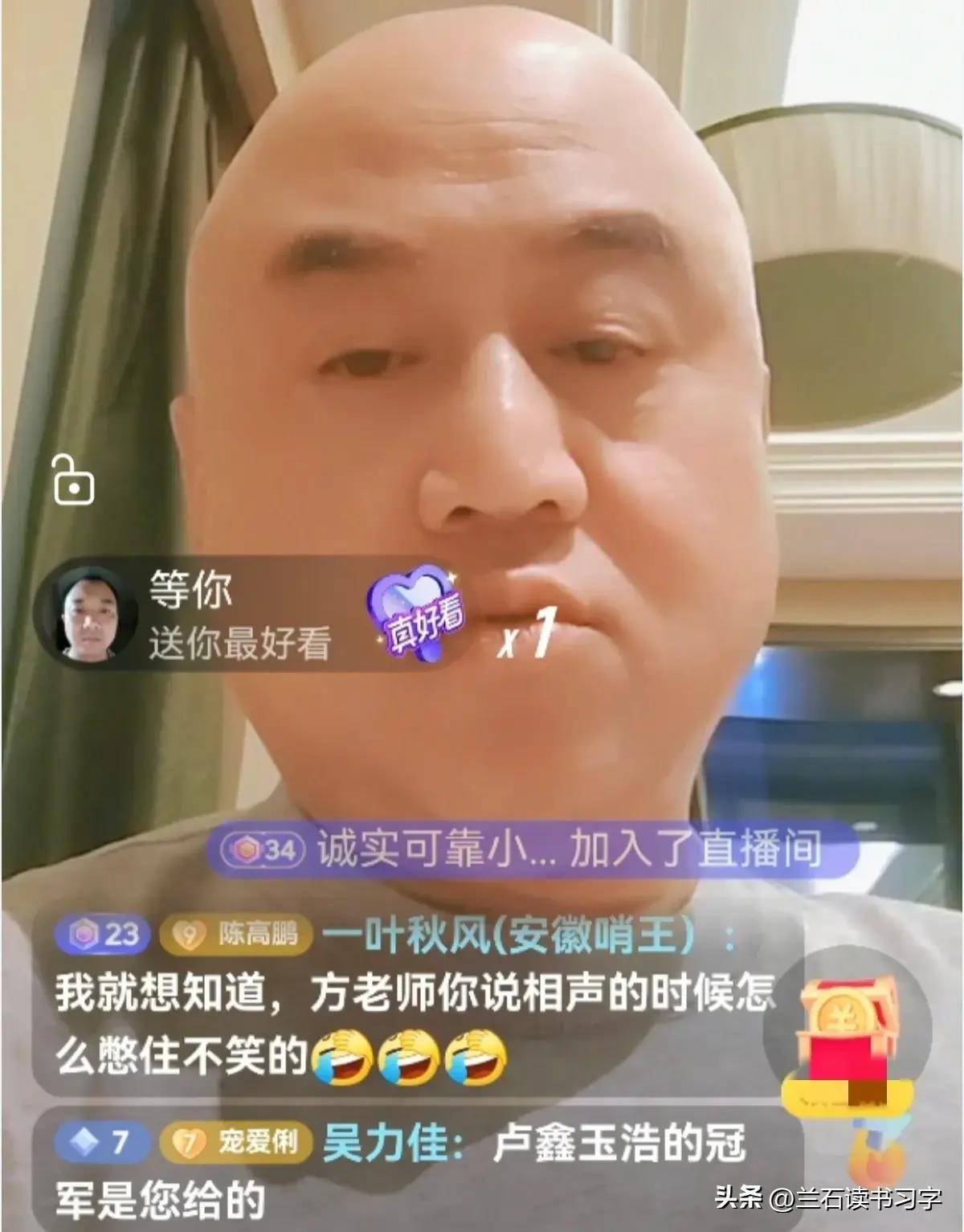The width and height of the screenshot is (964, 1232).
Task: Select the '陈高鹏' fan club badge
Action: pyautogui.click(x=230, y=935)
